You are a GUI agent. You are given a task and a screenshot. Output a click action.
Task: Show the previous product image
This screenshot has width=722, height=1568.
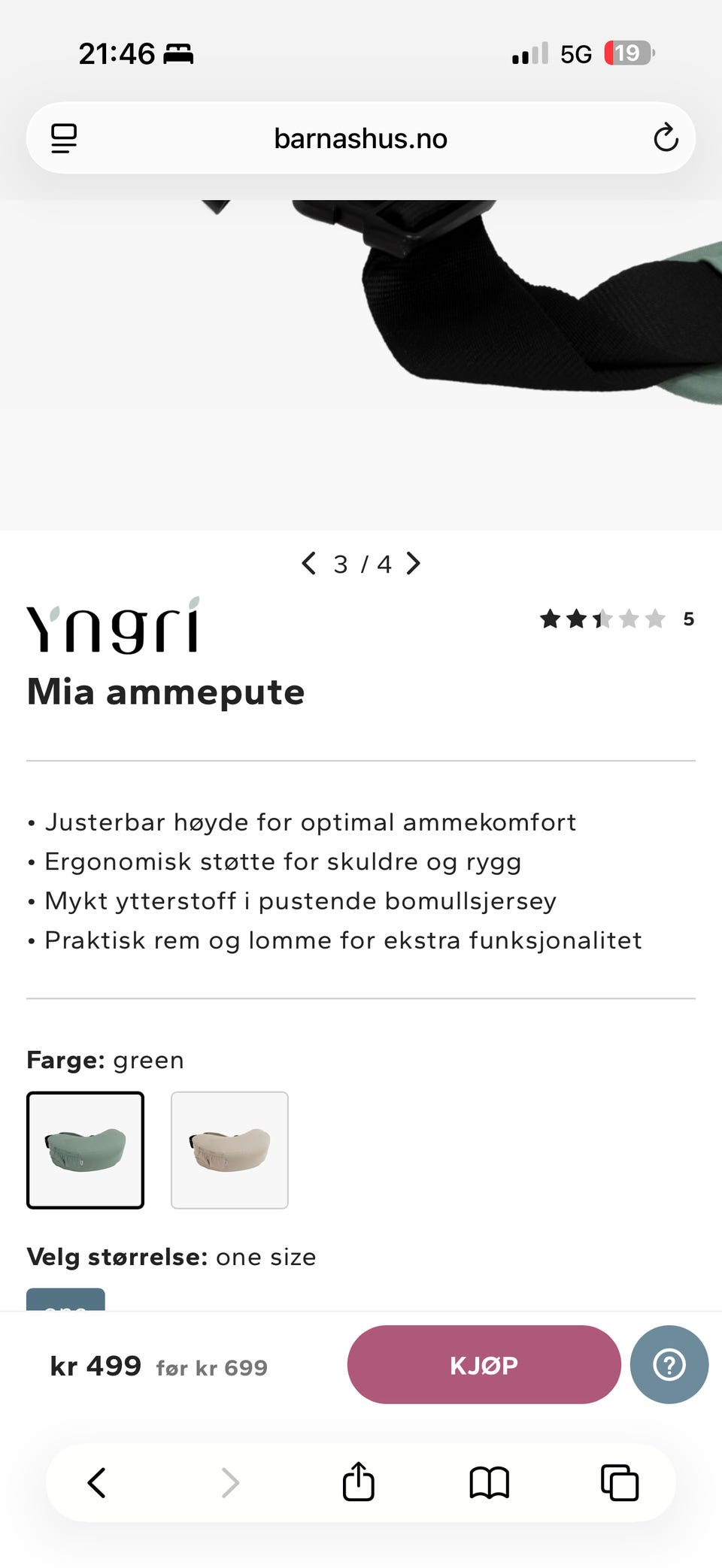point(308,563)
